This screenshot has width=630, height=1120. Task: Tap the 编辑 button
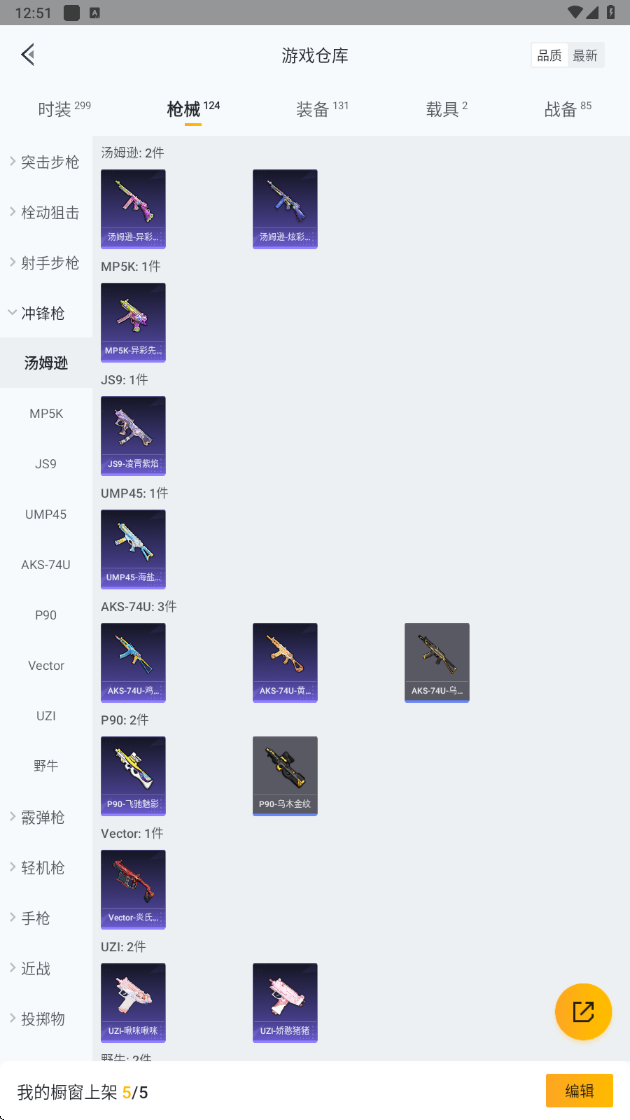[579, 1091]
